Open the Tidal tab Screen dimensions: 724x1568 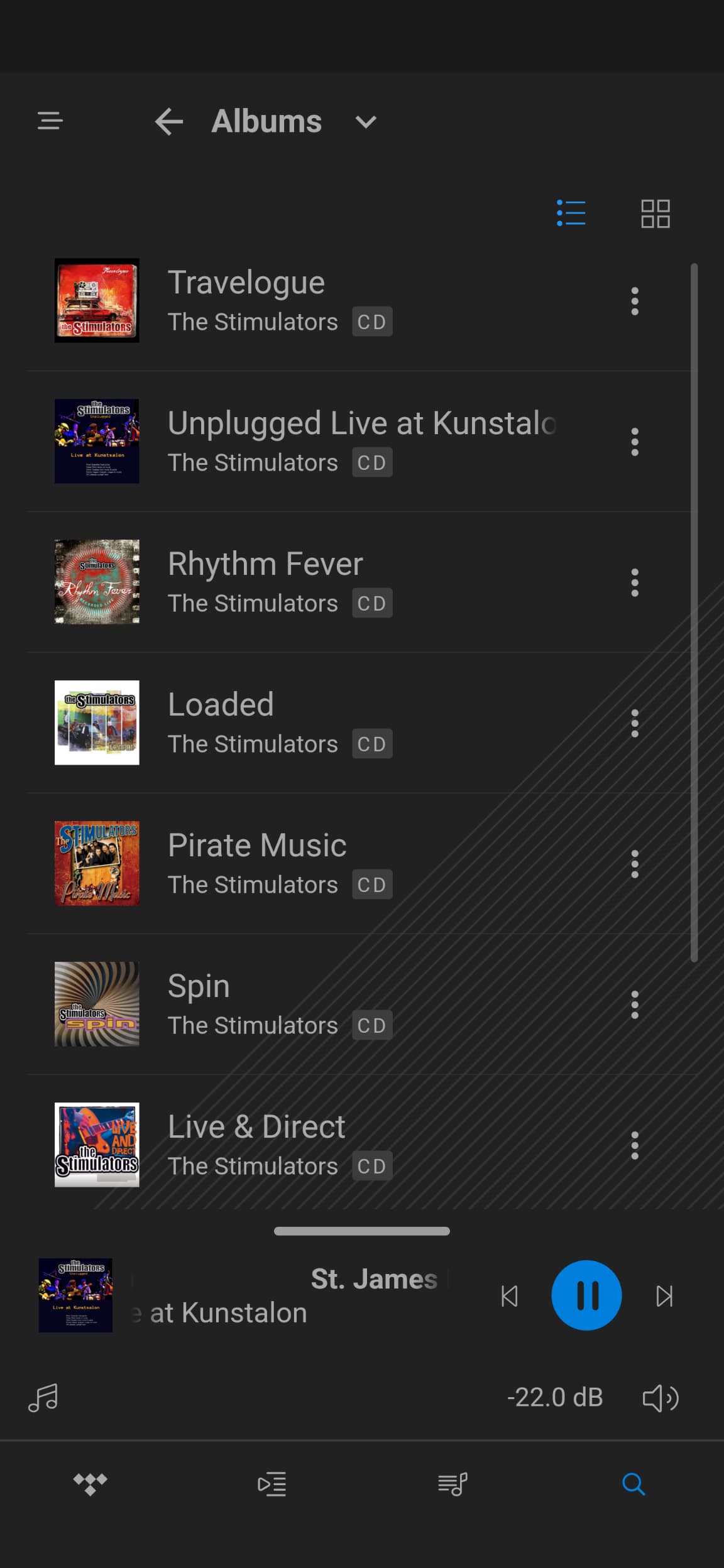(90, 1484)
